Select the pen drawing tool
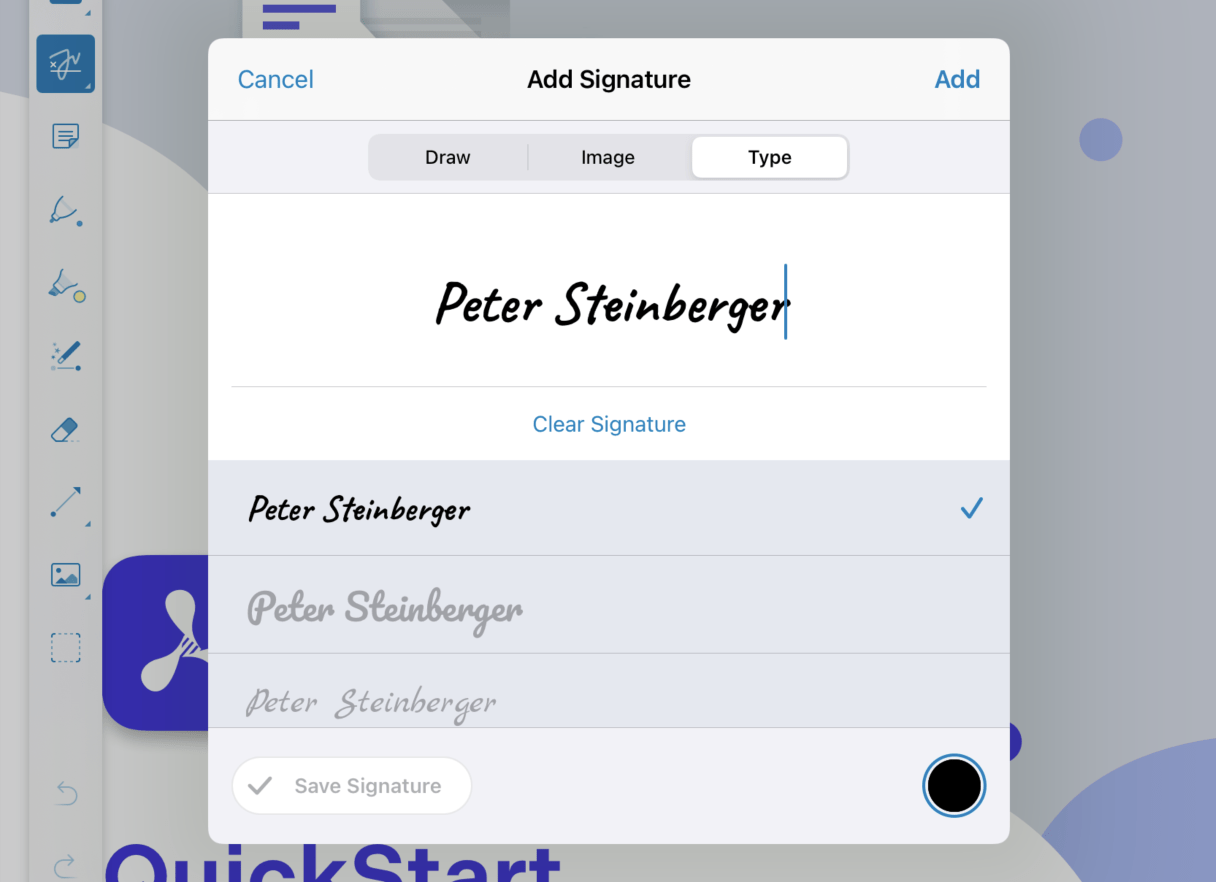 click(66, 211)
